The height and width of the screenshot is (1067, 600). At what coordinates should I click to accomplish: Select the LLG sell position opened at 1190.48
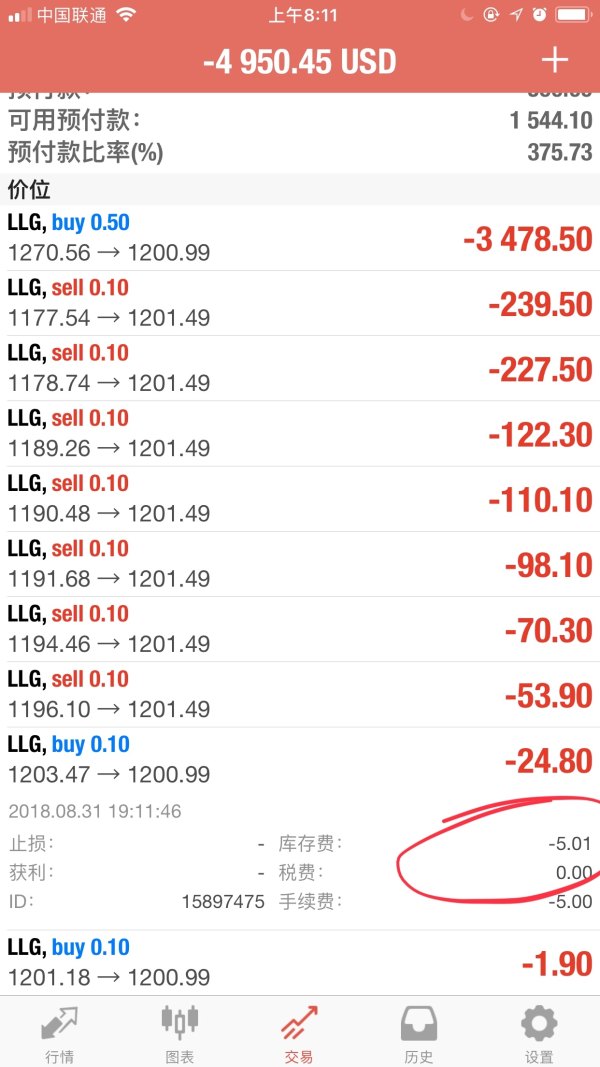300,498
